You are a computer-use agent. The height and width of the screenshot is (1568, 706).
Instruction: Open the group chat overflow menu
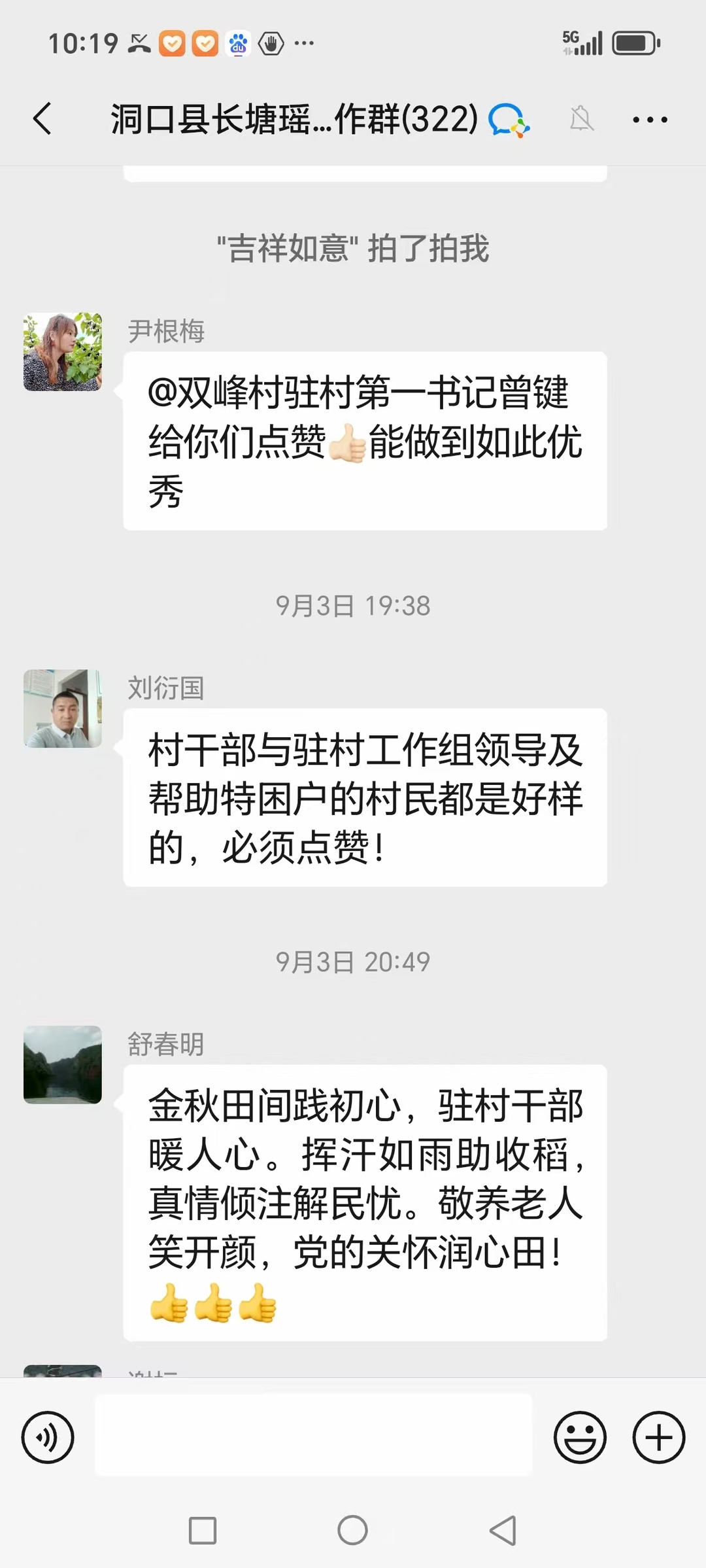[650, 120]
